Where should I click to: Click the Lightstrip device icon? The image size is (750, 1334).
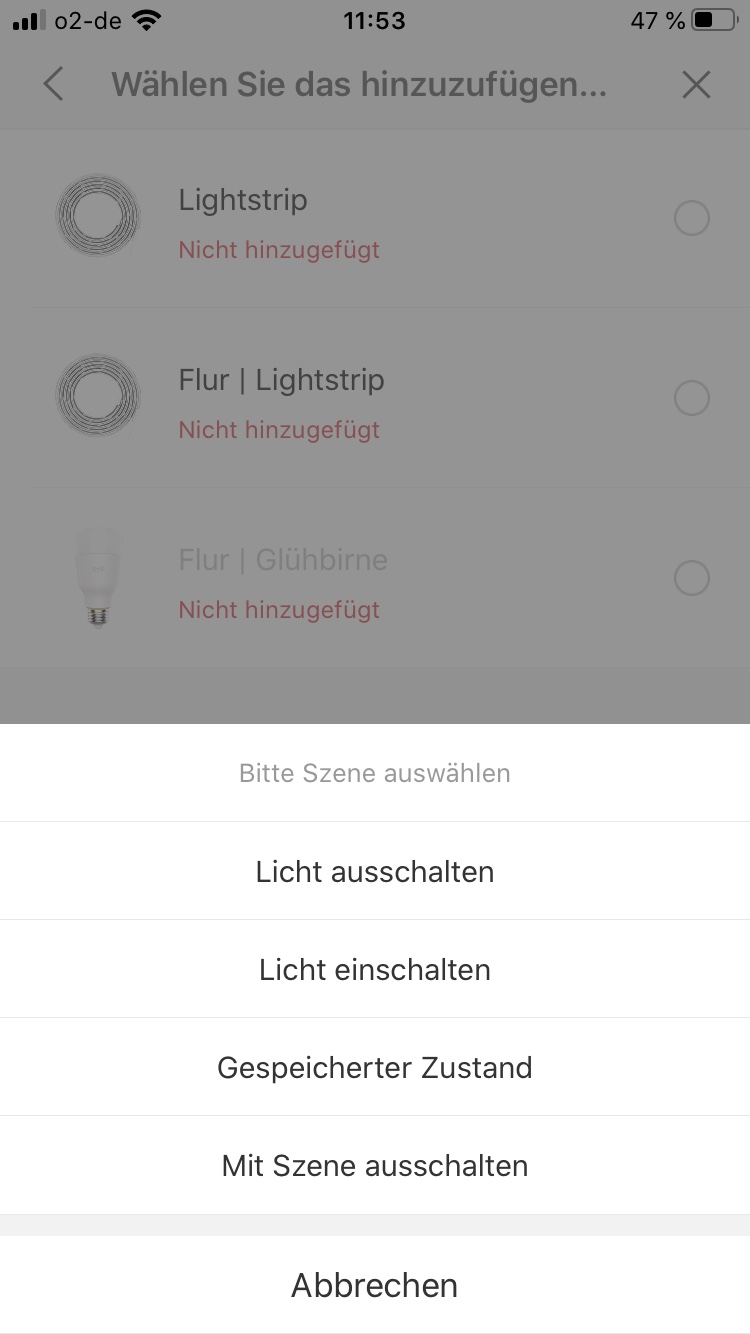[96, 215]
